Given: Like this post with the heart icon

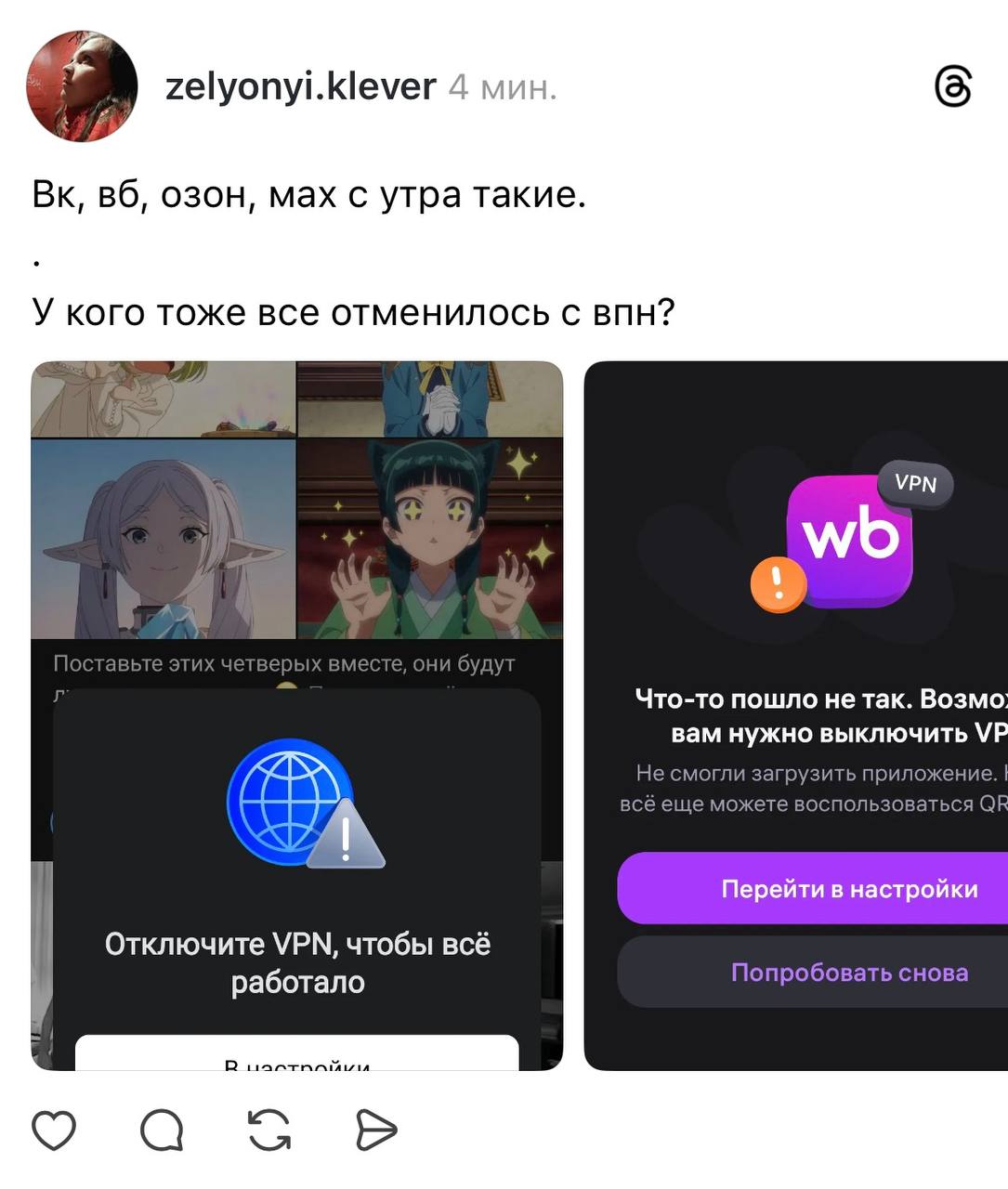Looking at the screenshot, I should pos(54,1130).
